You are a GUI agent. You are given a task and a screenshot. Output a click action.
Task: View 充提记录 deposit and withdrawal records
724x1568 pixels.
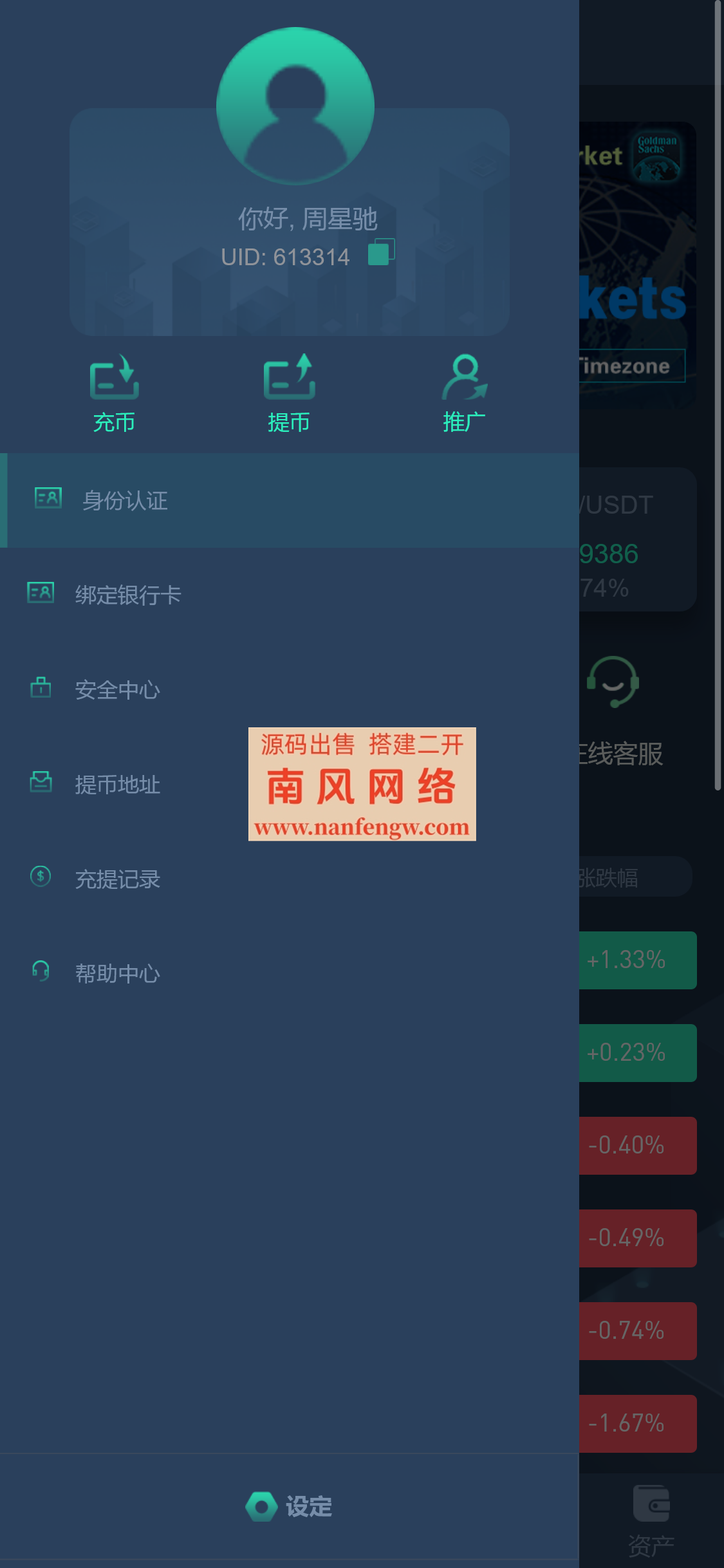[117, 879]
